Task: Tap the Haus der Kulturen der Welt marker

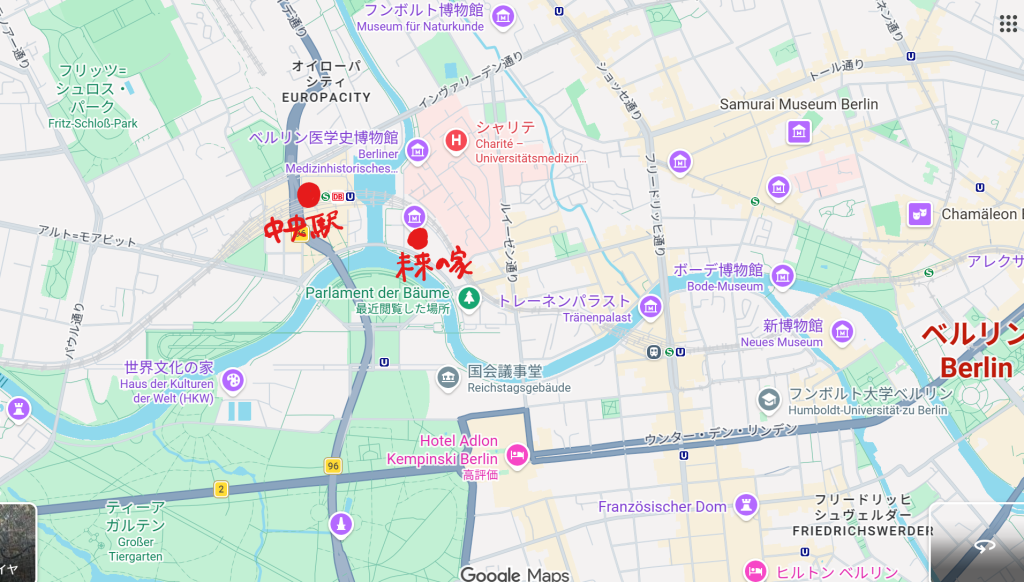Action: click(232, 380)
